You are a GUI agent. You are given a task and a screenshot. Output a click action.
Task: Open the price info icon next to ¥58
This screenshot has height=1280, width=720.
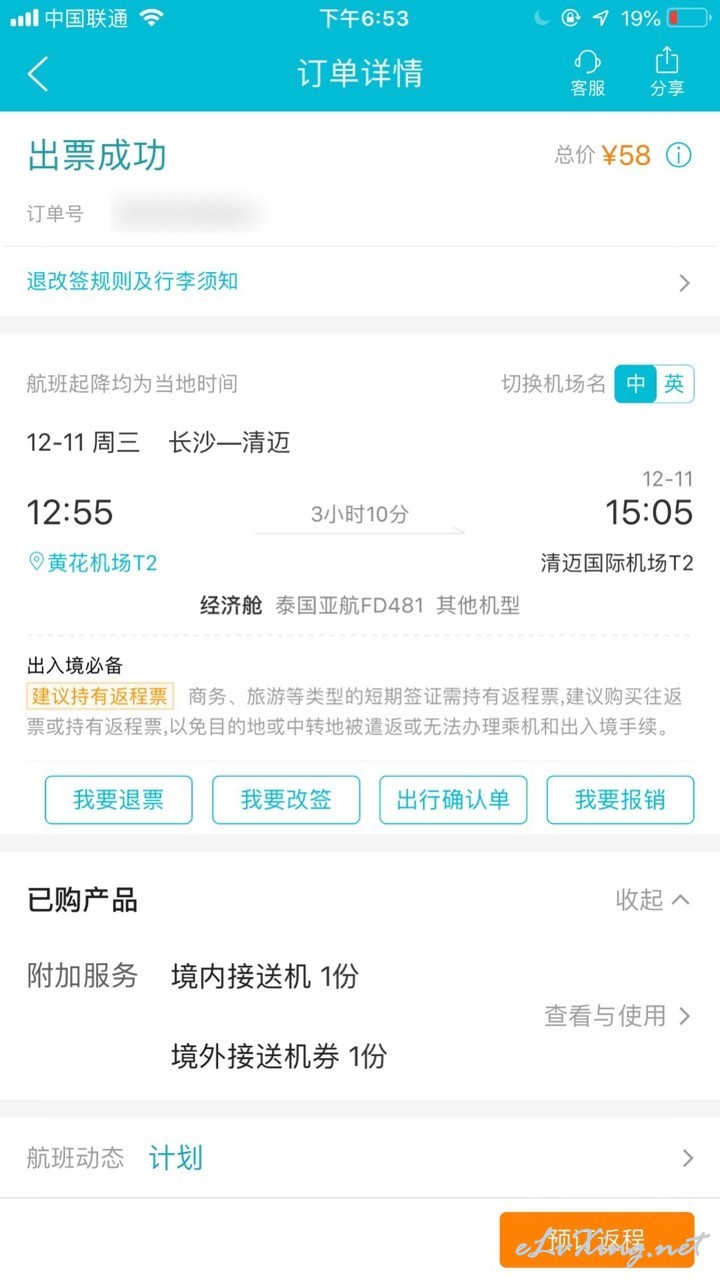tap(679, 156)
